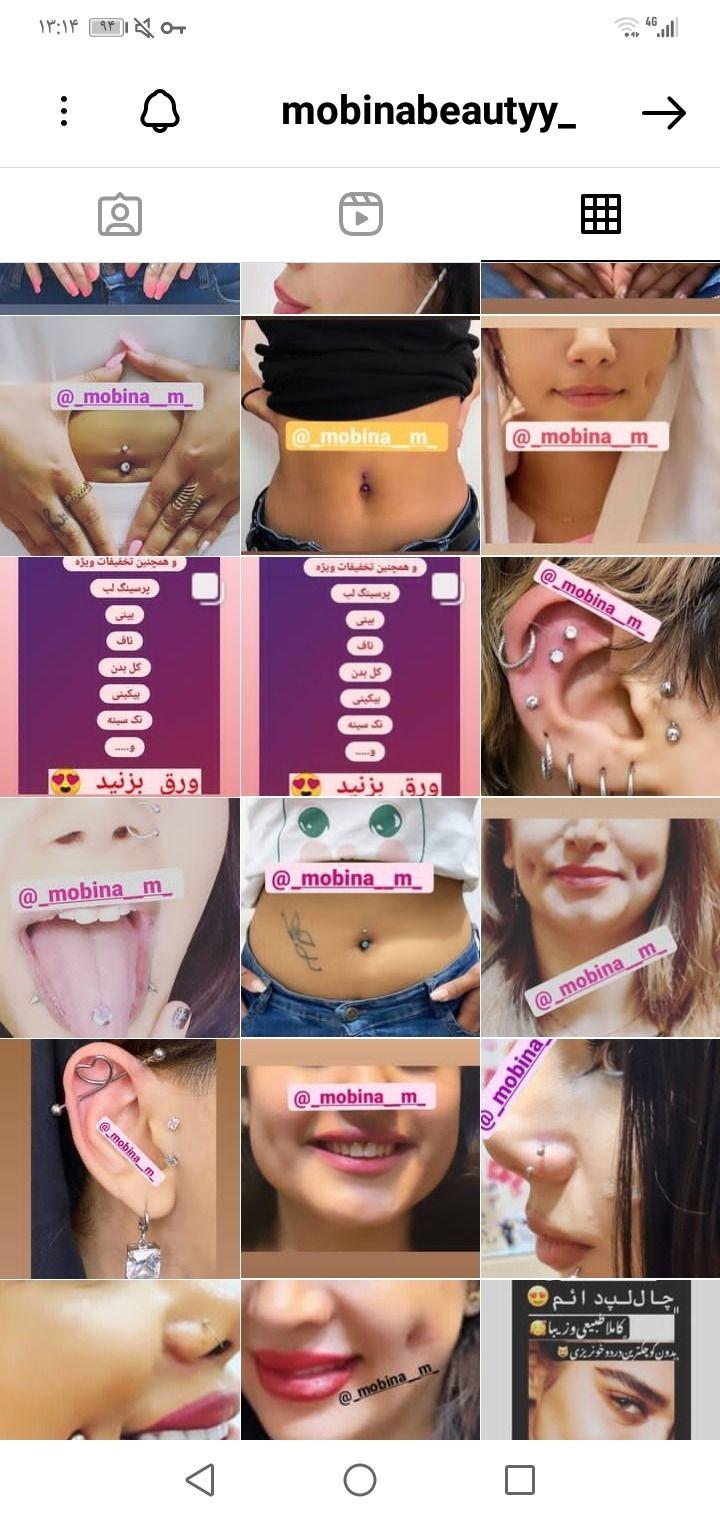
Task: Open the smiling lips dimple post
Action: click(360, 1158)
